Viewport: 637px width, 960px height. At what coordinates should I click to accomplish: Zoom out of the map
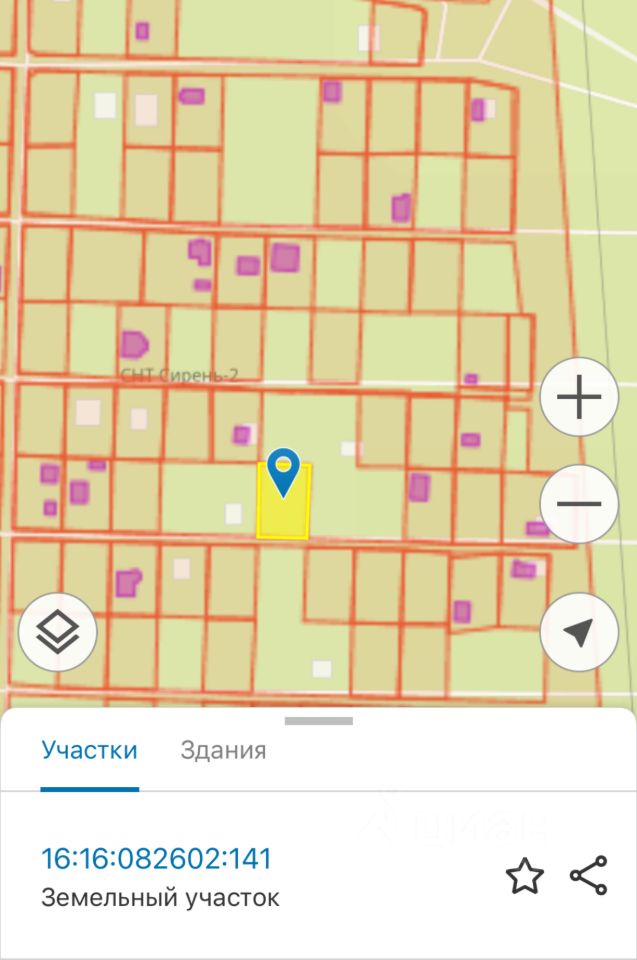pos(579,504)
